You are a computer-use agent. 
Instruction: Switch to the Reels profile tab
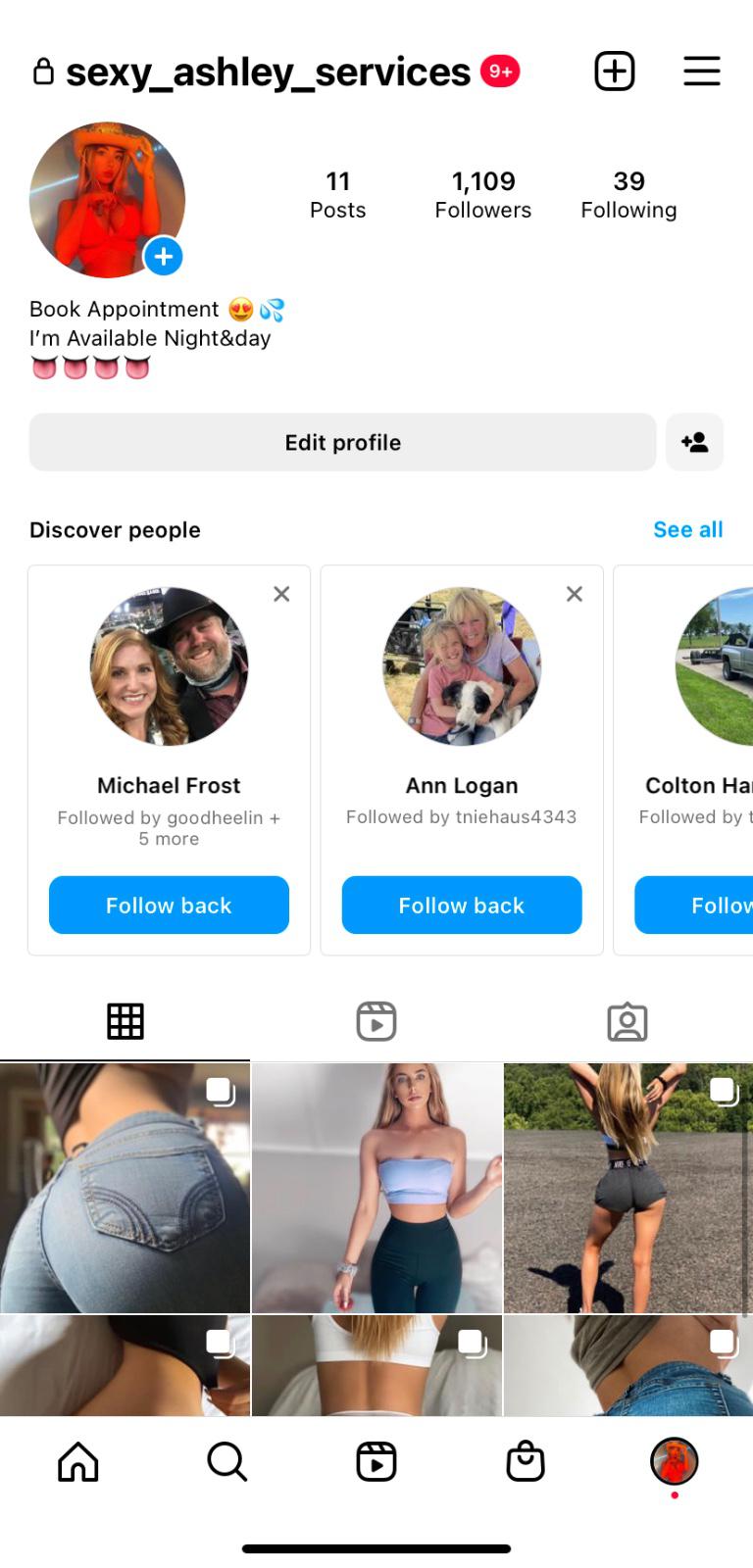point(376,1021)
